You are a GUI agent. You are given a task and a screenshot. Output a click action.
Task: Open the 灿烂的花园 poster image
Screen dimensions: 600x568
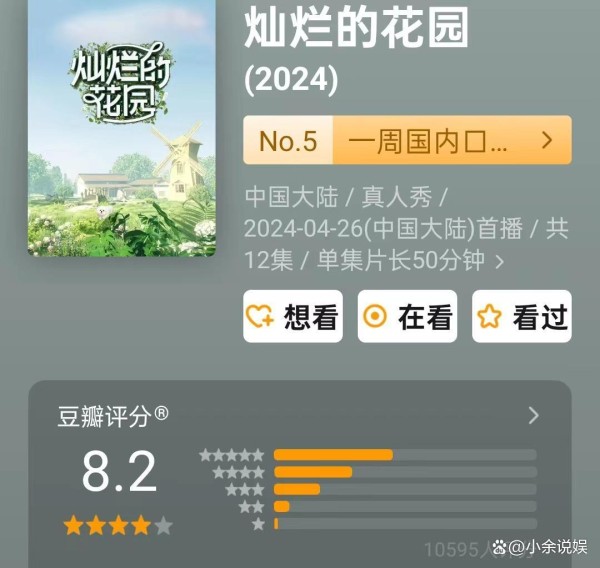point(122,126)
